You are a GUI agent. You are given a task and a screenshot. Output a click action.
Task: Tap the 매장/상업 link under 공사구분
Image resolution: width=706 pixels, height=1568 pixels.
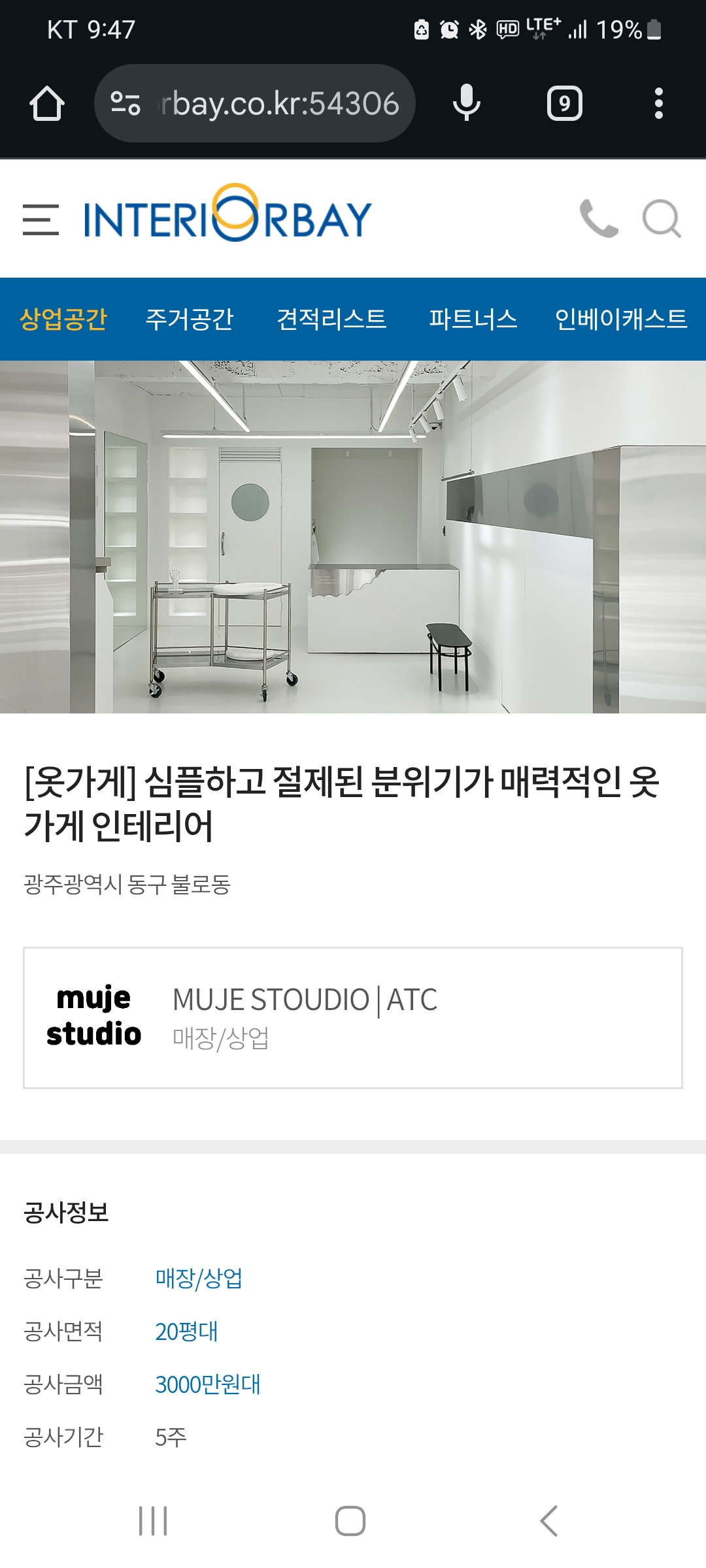199,1279
